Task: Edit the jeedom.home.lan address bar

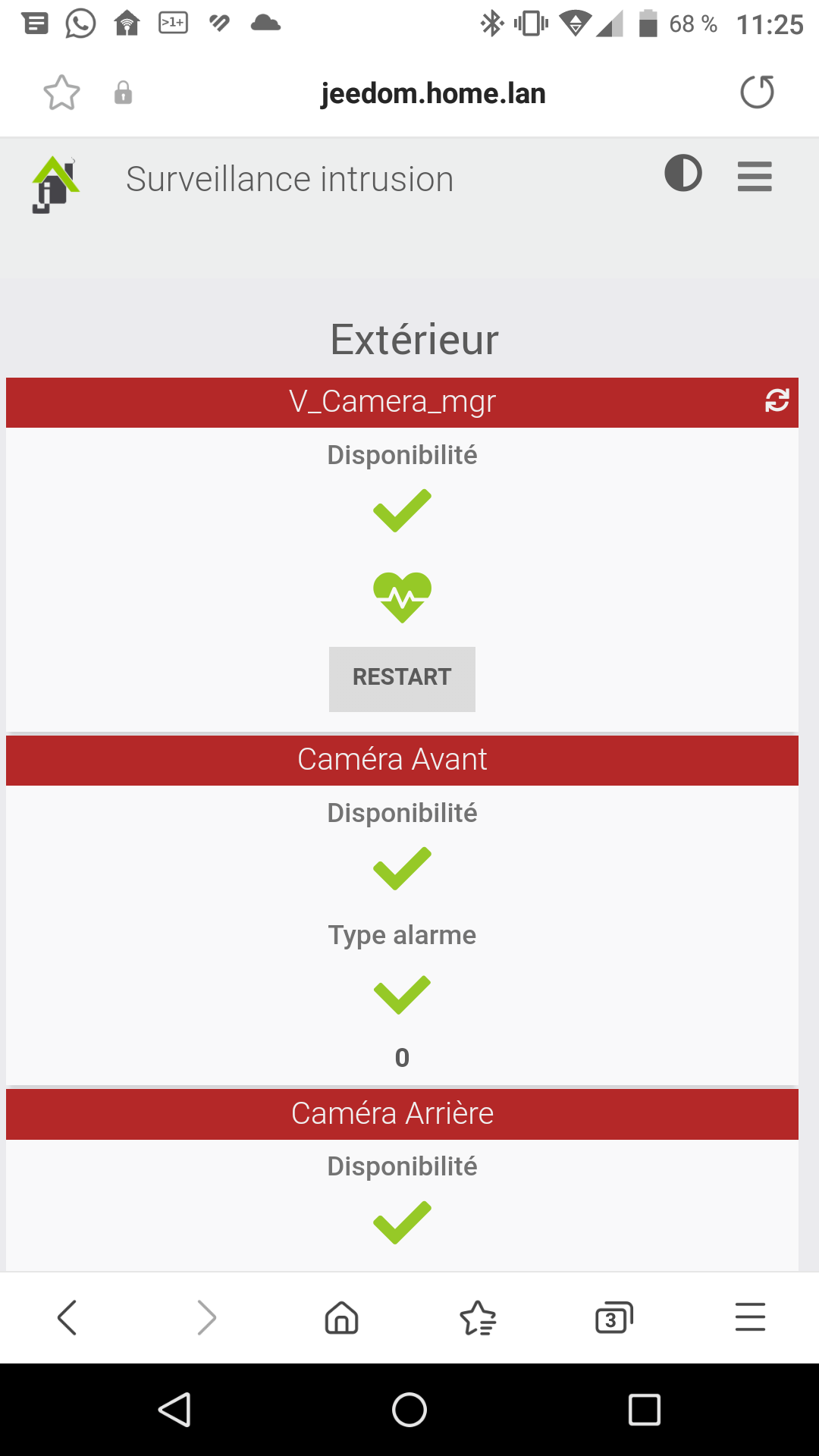Action: (x=432, y=93)
